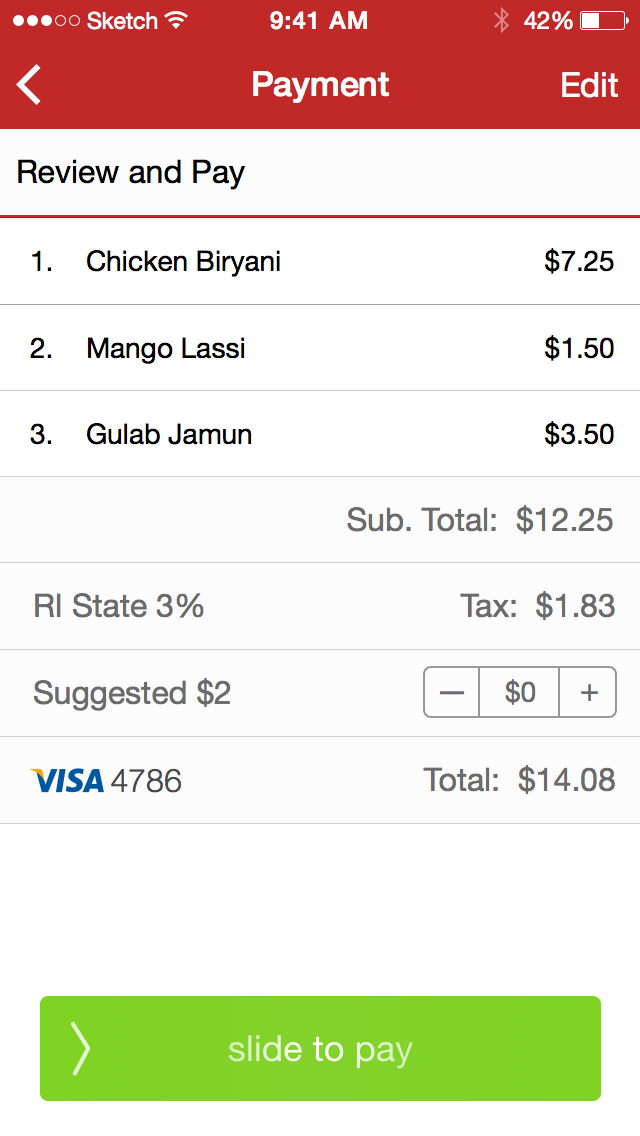This screenshot has height=1136, width=640.
Task: Go back from the Payment screen
Action: [x=30, y=85]
